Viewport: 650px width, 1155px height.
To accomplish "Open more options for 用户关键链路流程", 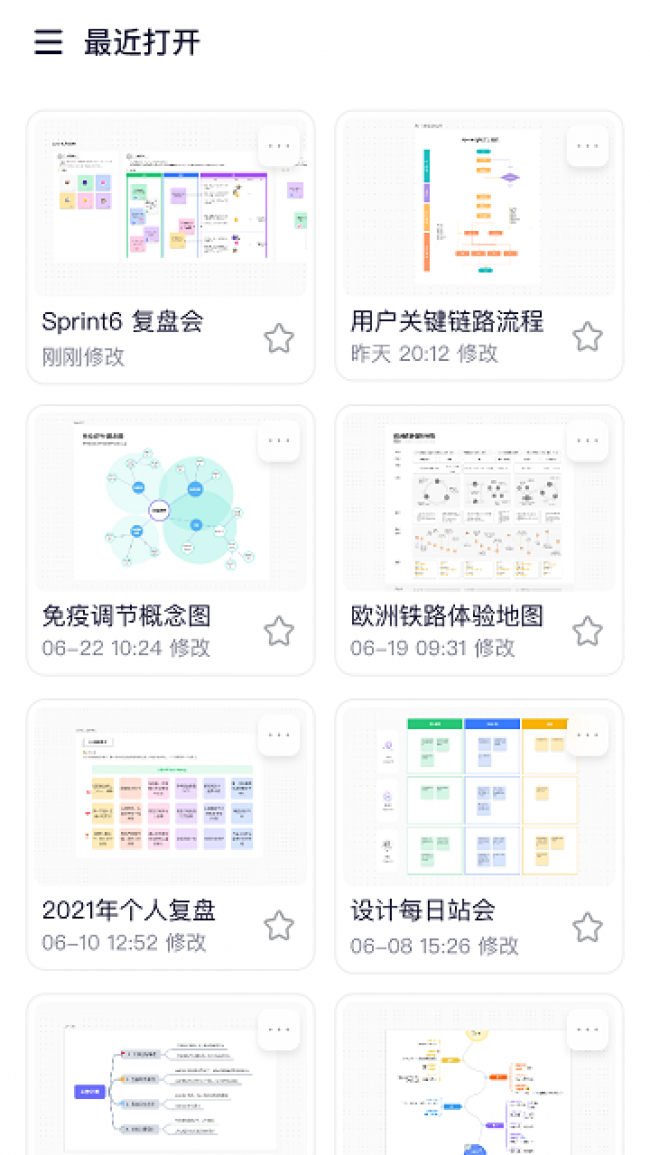I will 587,146.
